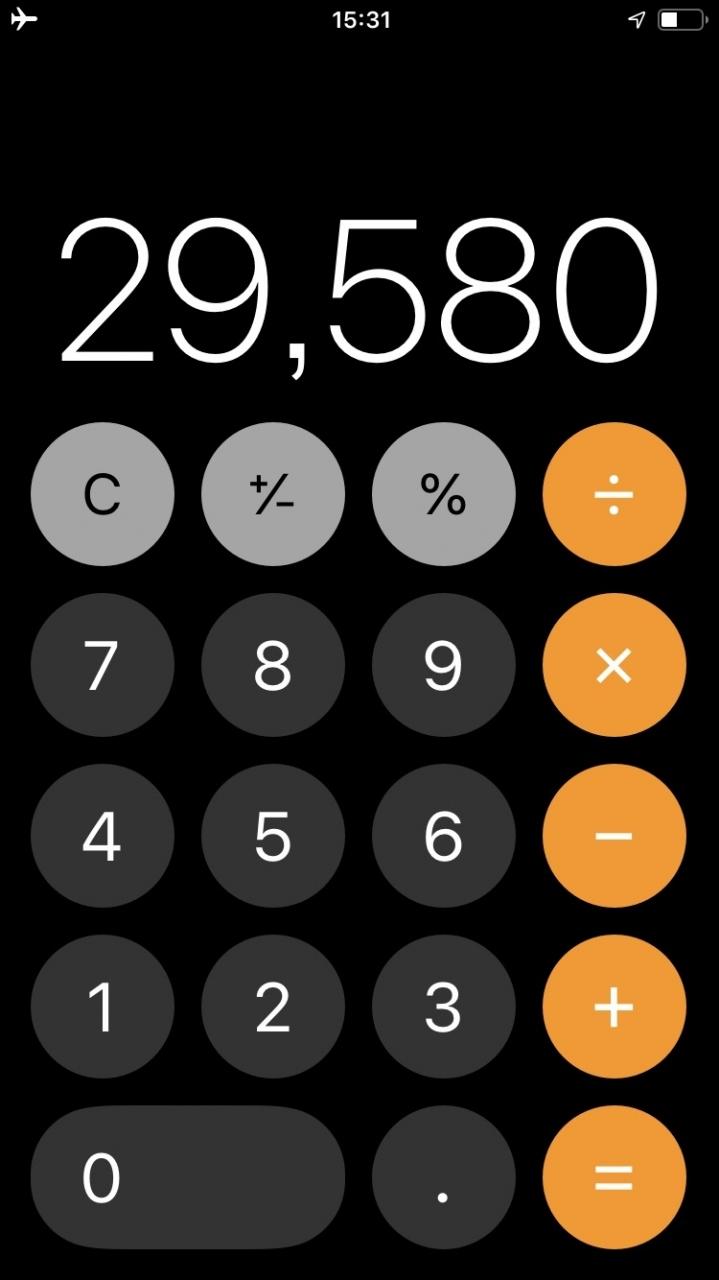Viewport: 719px width, 1280px height.
Task: Select the divide operator
Action: click(x=614, y=494)
